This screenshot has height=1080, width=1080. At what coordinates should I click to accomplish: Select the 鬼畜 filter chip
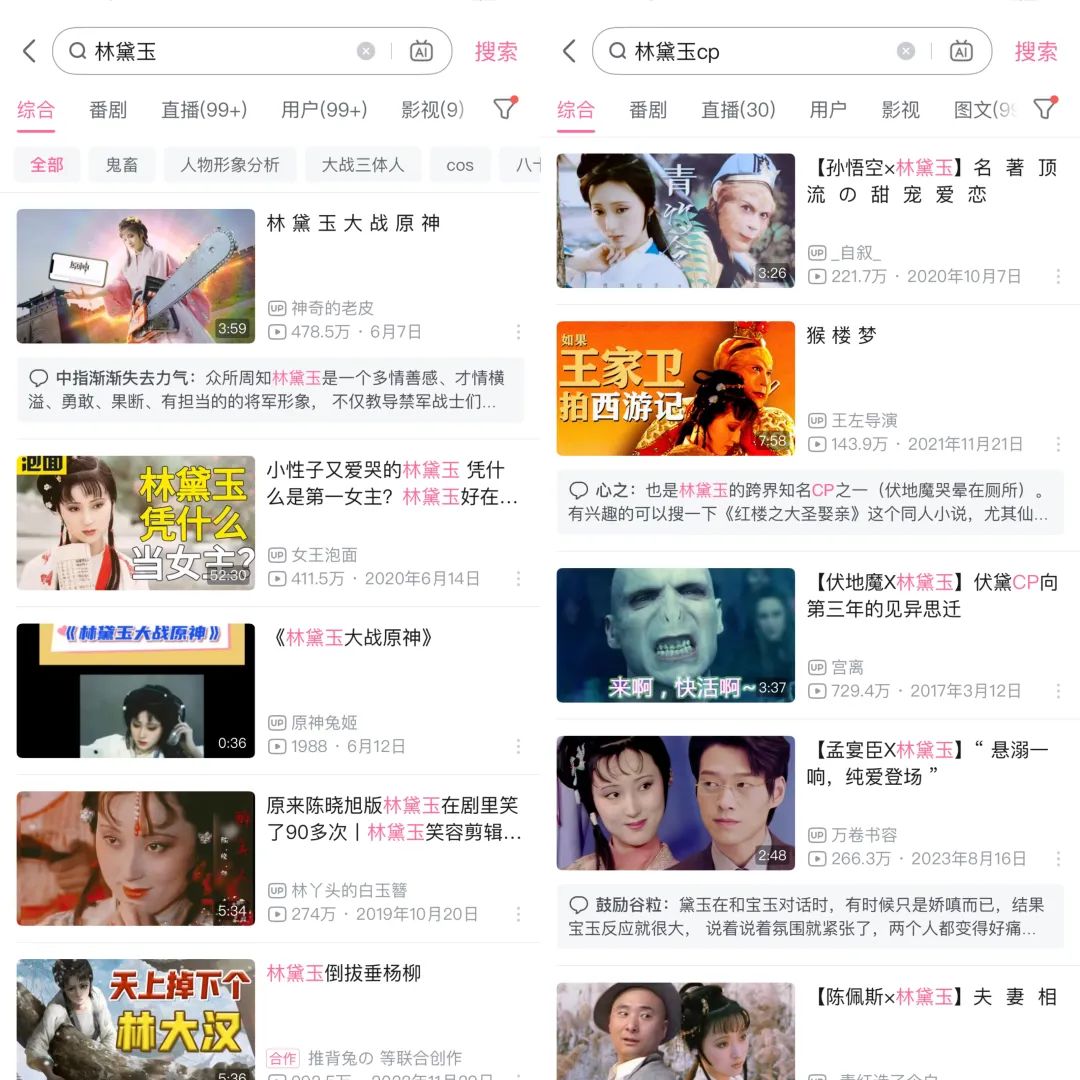click(x=122, y=165)
